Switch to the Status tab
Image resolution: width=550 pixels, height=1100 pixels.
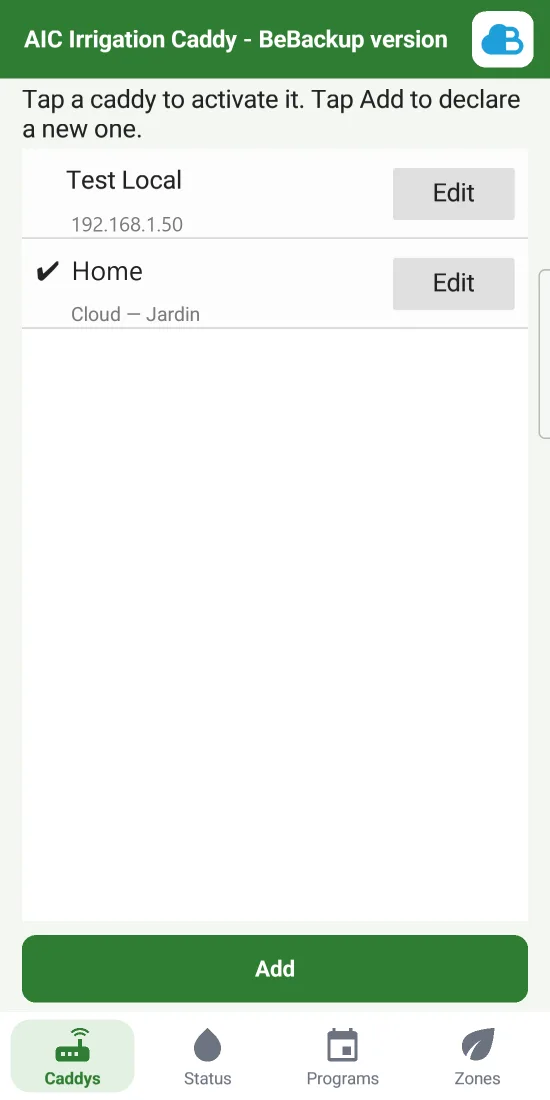click(208, 1057)
